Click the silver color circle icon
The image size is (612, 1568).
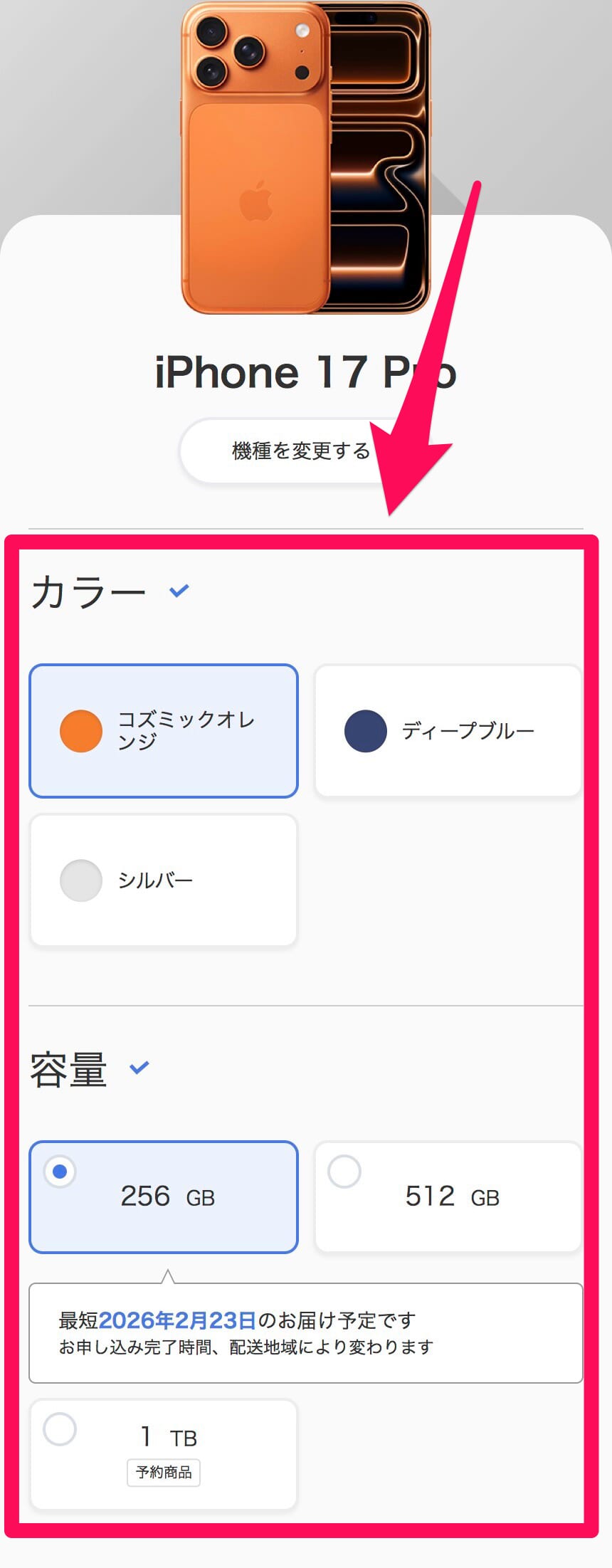click(80, 880)
